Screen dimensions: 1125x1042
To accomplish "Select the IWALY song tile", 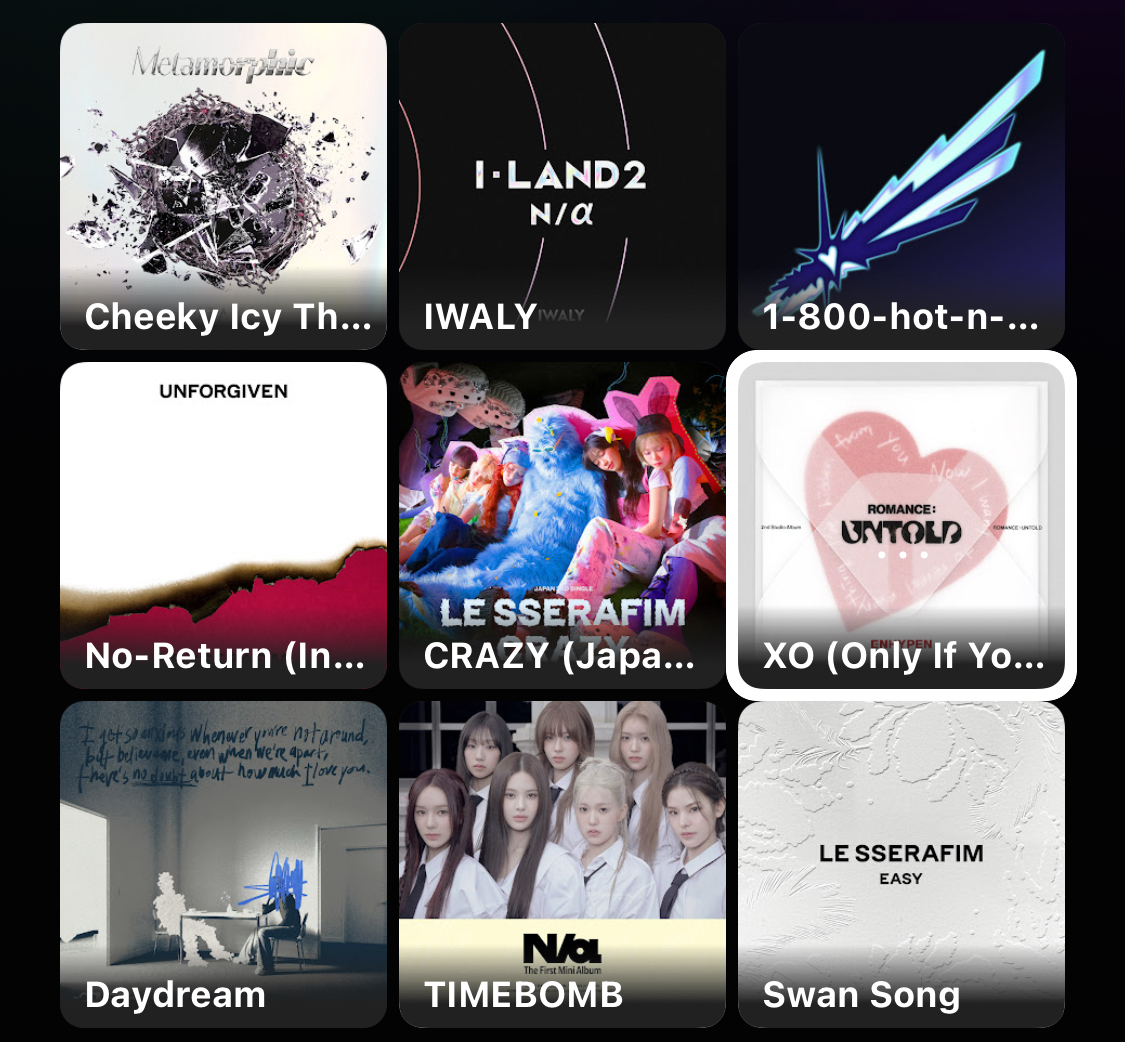I will 562,186.
